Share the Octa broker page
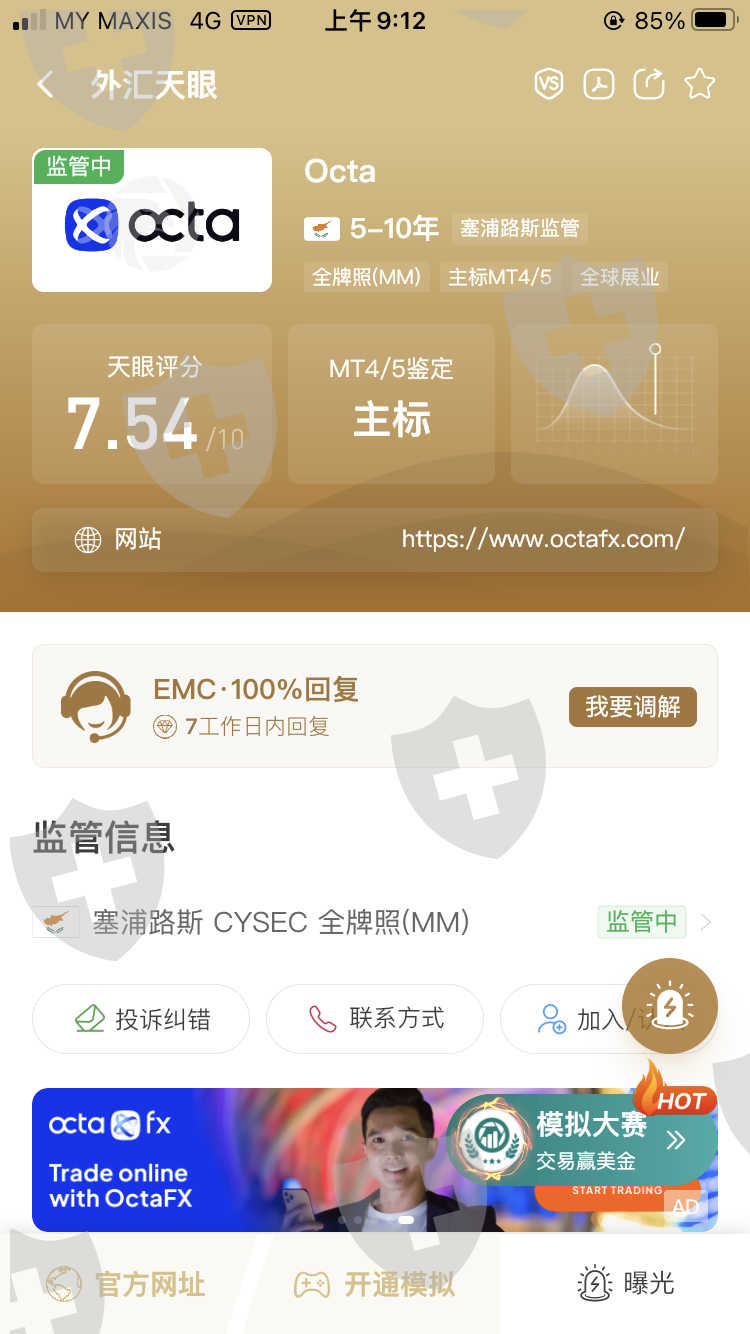This screenshot has width=750, height=1334. coord(649,85)
